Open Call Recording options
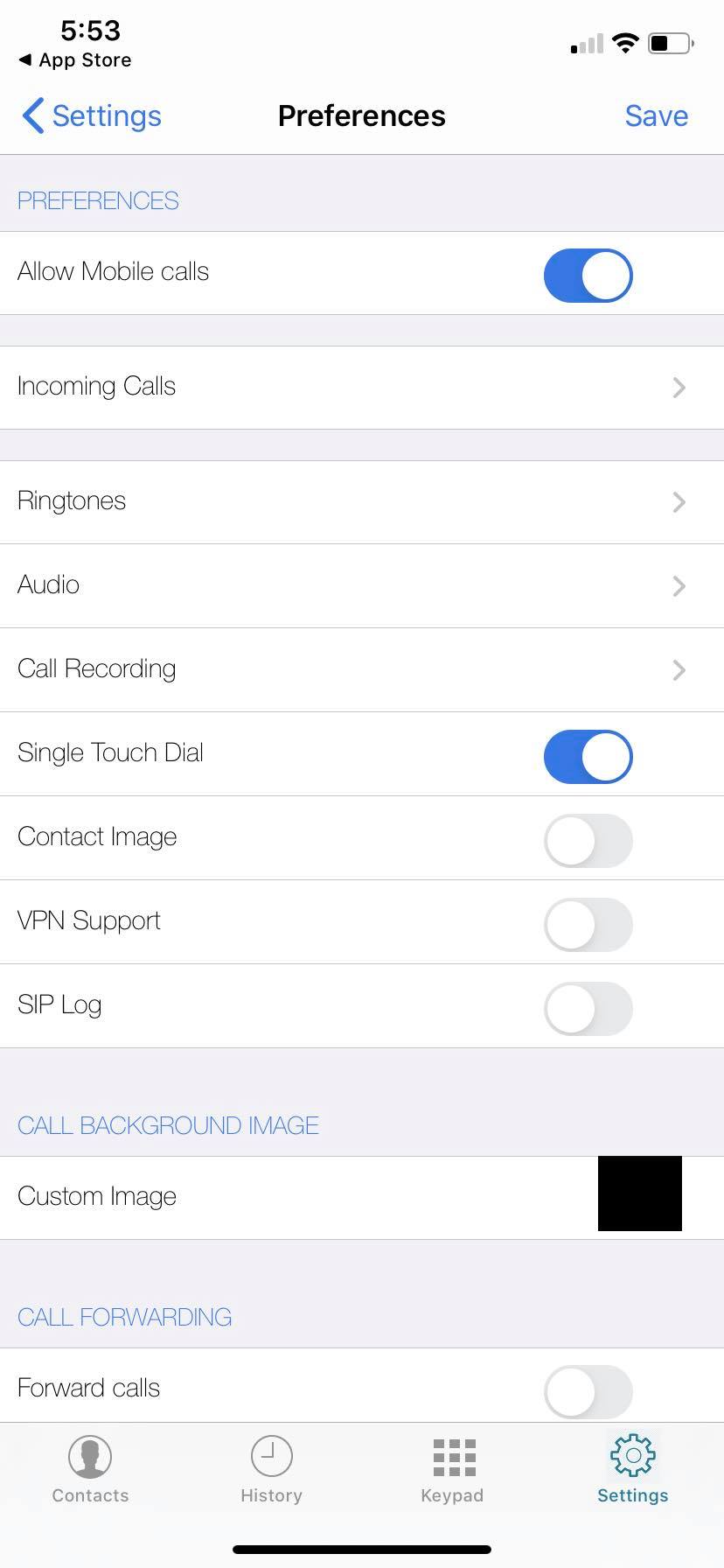The height and width of the screenshot is (1568, 724). [362, 669]
